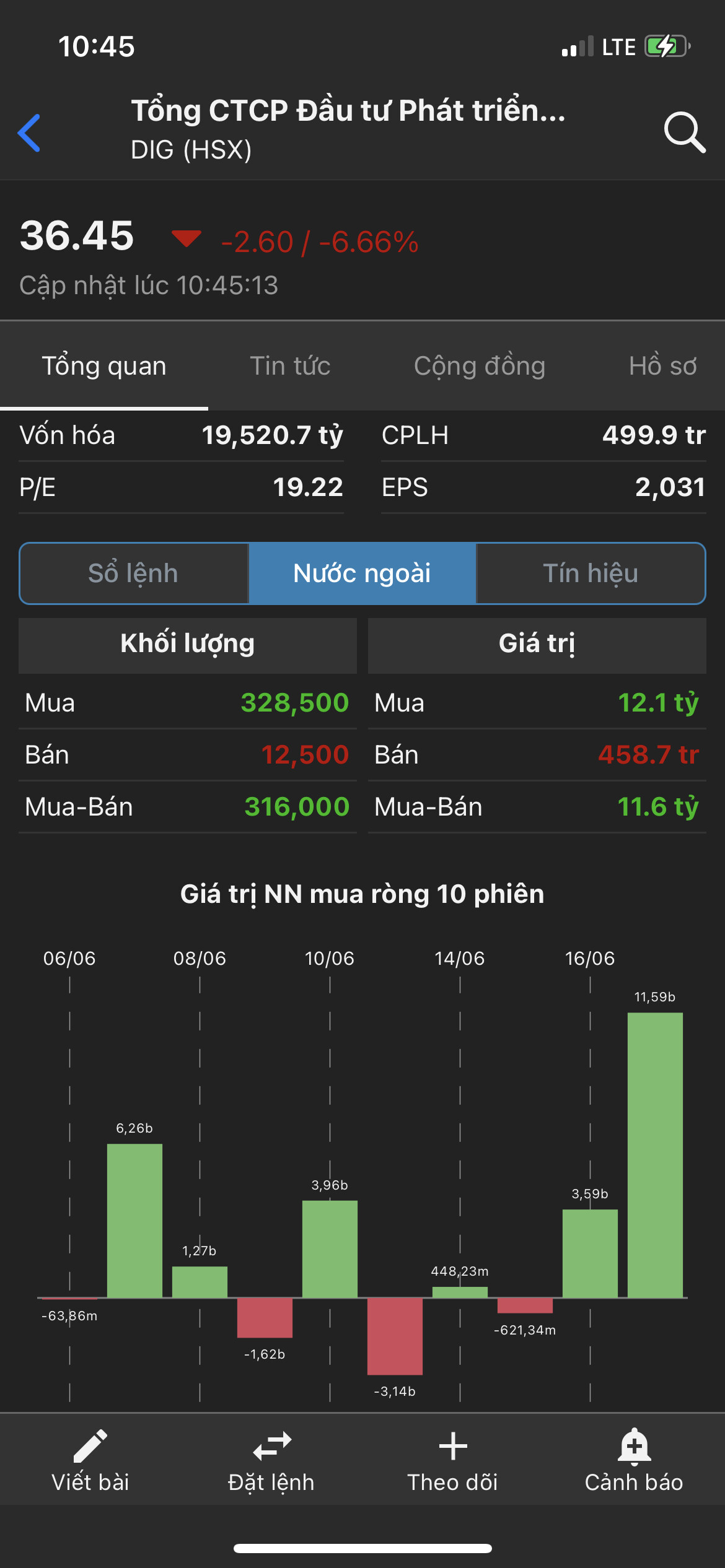Go back using the blue arrow
The height and width of the screenshot is (1568, 725).
29,133
